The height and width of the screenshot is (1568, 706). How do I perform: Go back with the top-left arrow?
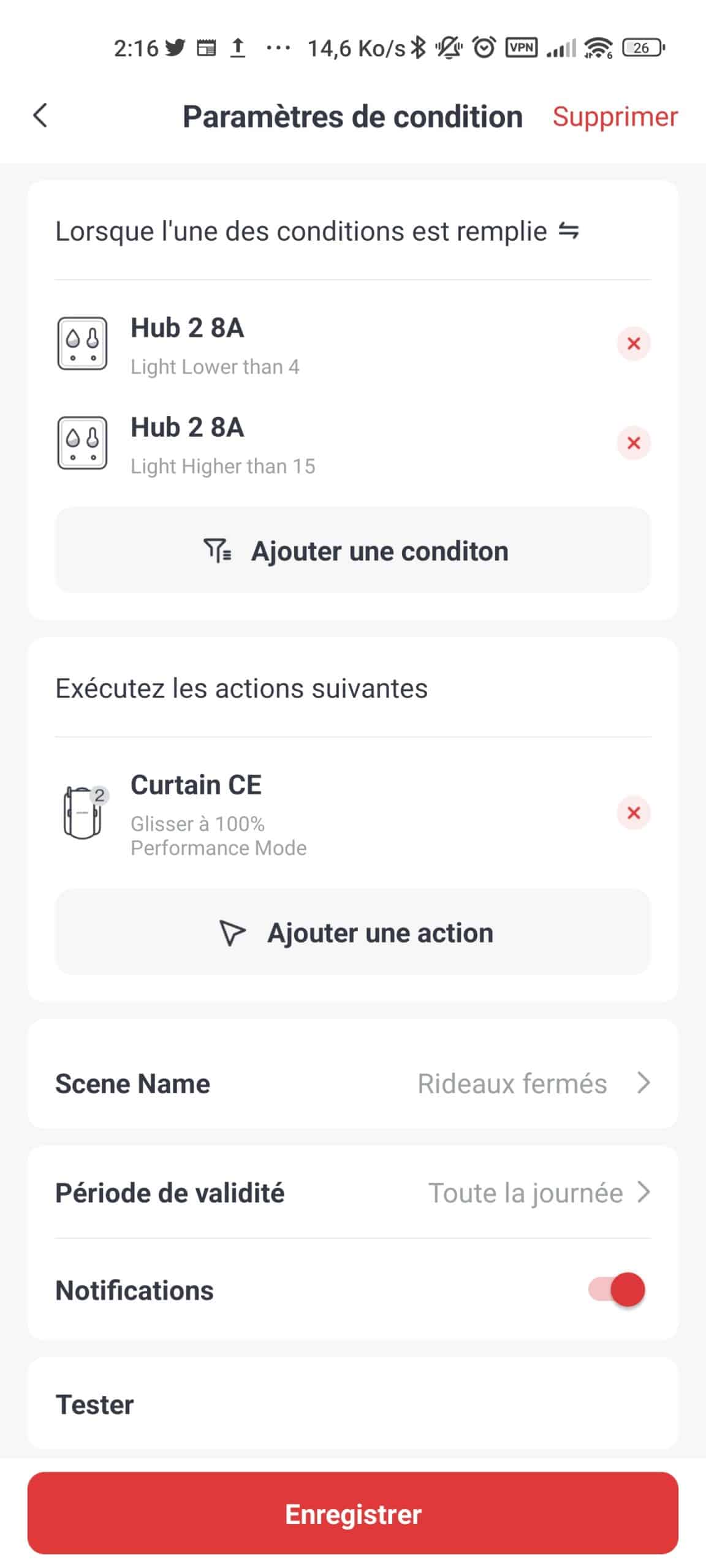tap(40, 115)
